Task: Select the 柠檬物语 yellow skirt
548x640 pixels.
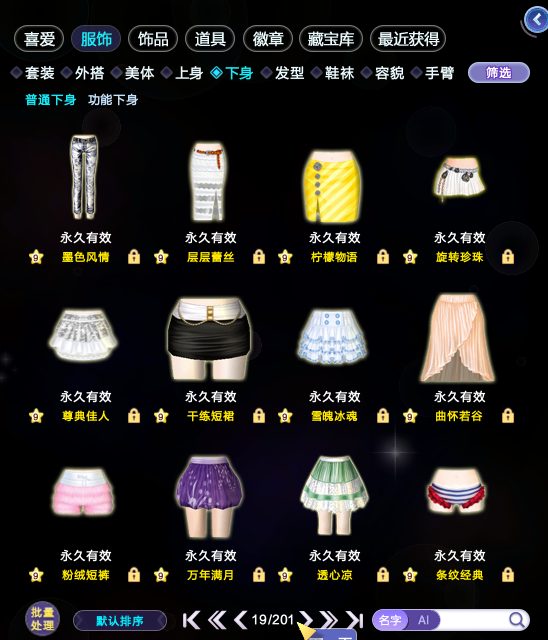Action: 333,186
